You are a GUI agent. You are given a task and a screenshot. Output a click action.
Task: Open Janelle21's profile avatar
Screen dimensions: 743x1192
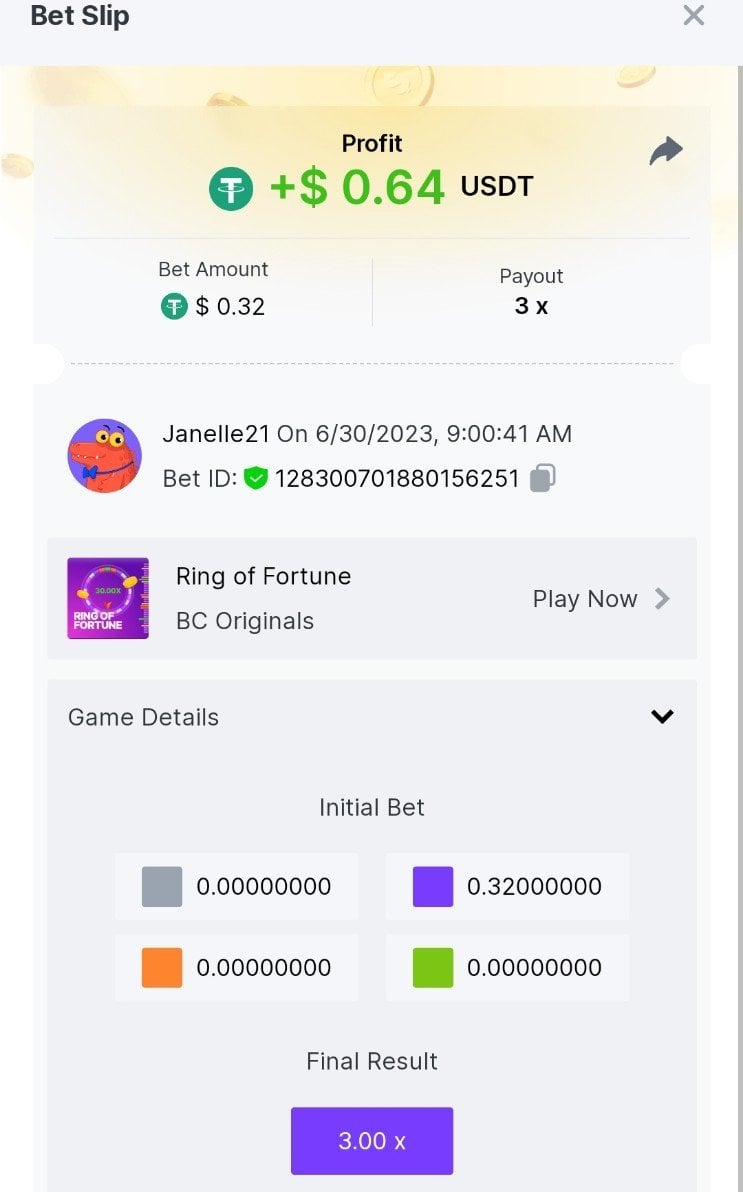(x=104, y=456)
